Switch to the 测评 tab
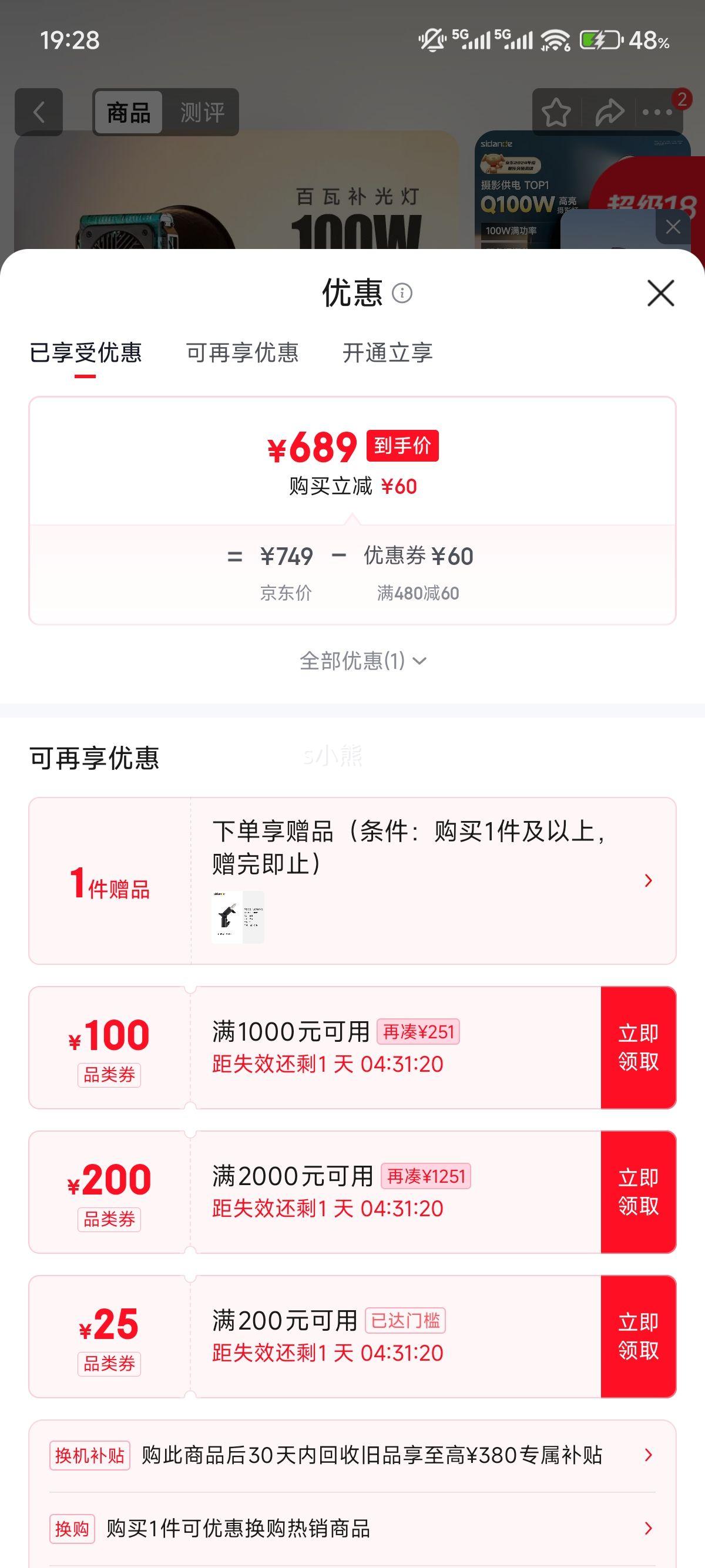The height and width of the screenshot is (1568, 705). [x=201, y=113]
